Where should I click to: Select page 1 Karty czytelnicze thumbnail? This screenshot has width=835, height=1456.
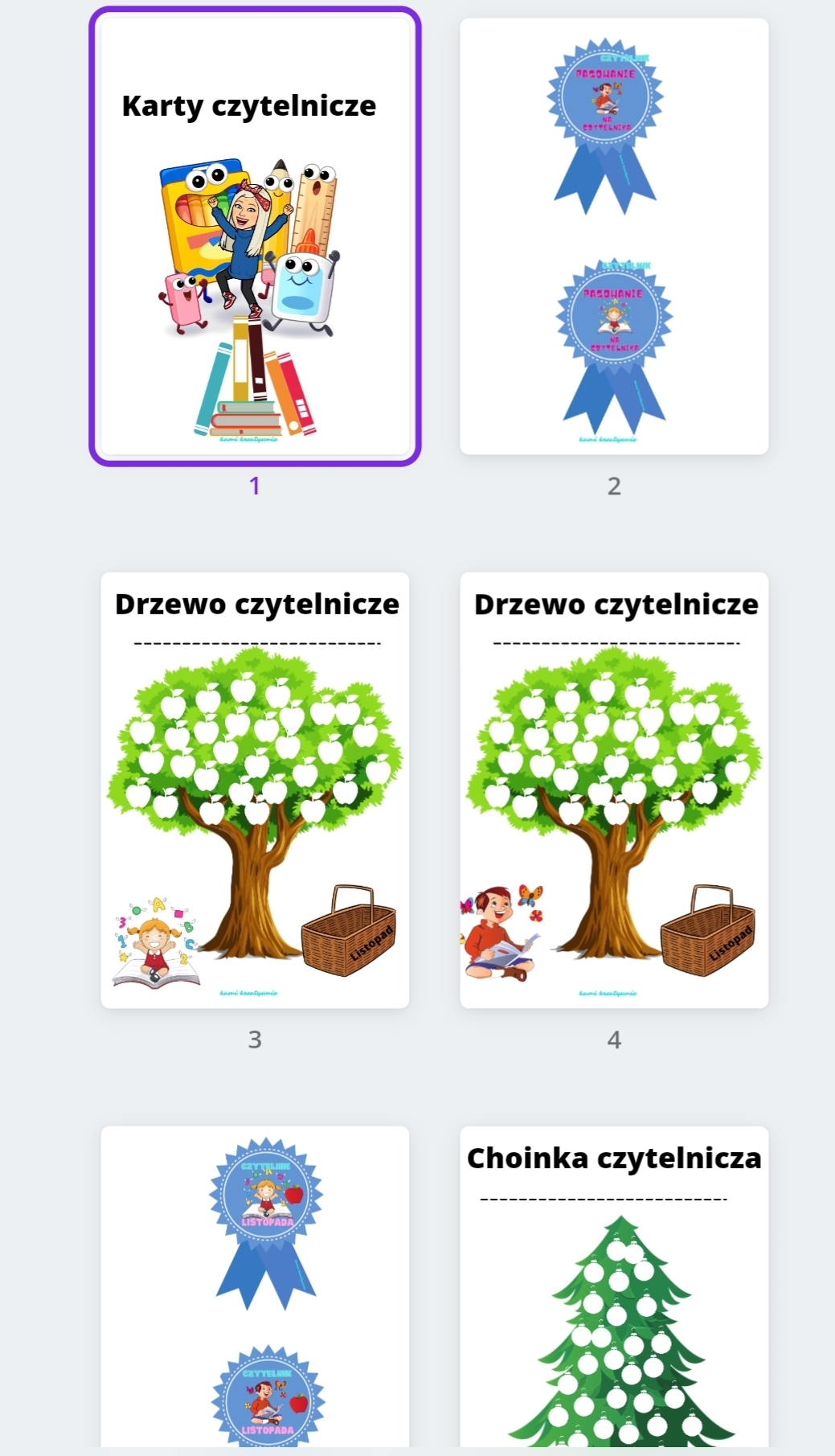coord(255,237)
